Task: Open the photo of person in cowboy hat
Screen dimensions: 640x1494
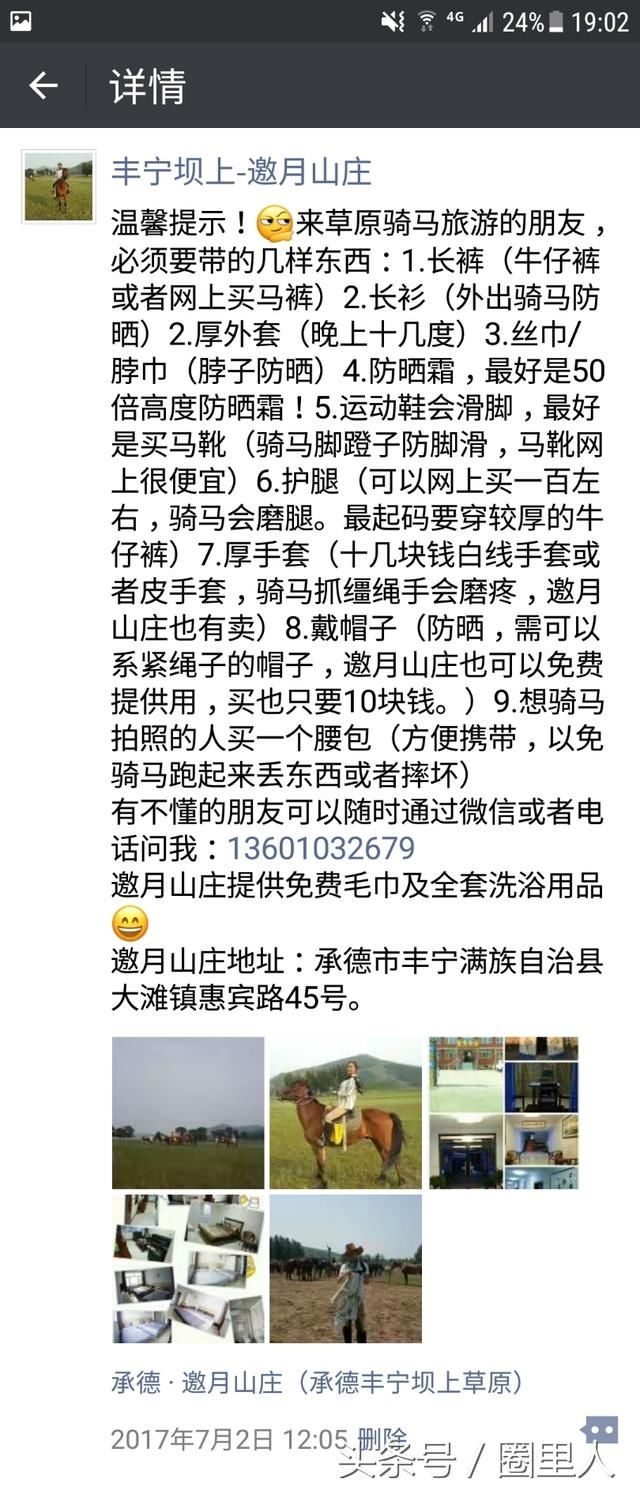Action: (x=345, y=1268)
